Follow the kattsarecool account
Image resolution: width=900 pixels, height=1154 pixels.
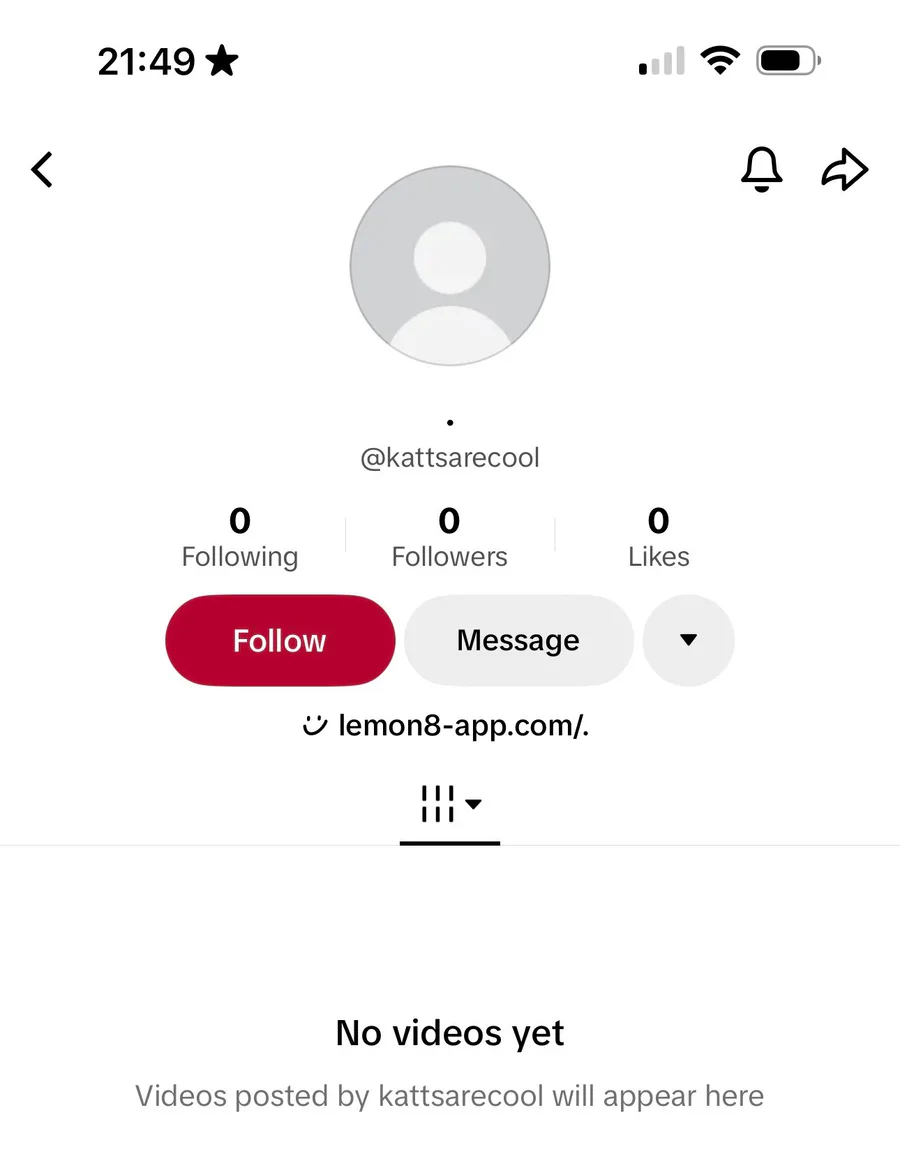pyautogui.click(x=280, y=640)
